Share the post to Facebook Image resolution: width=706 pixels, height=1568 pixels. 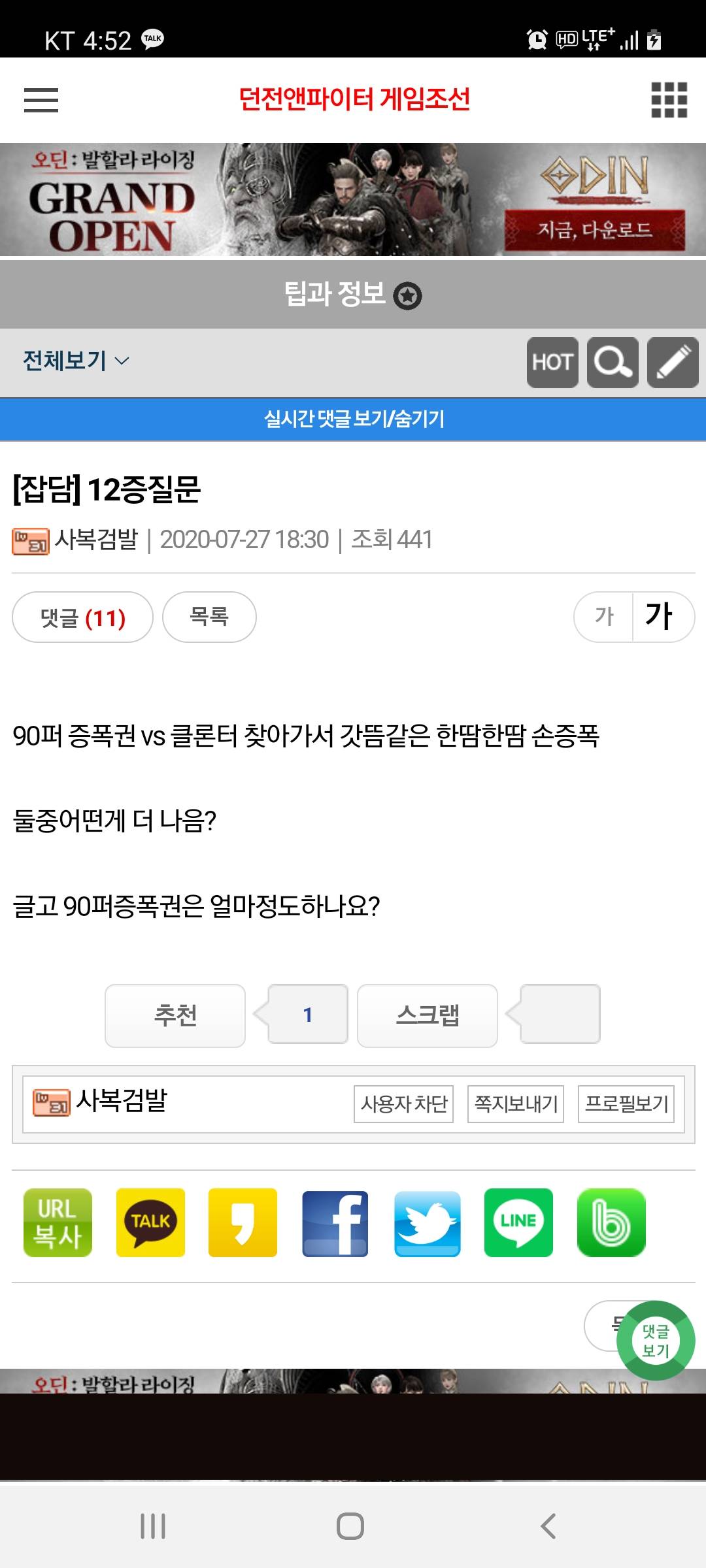pos(335,1222)
